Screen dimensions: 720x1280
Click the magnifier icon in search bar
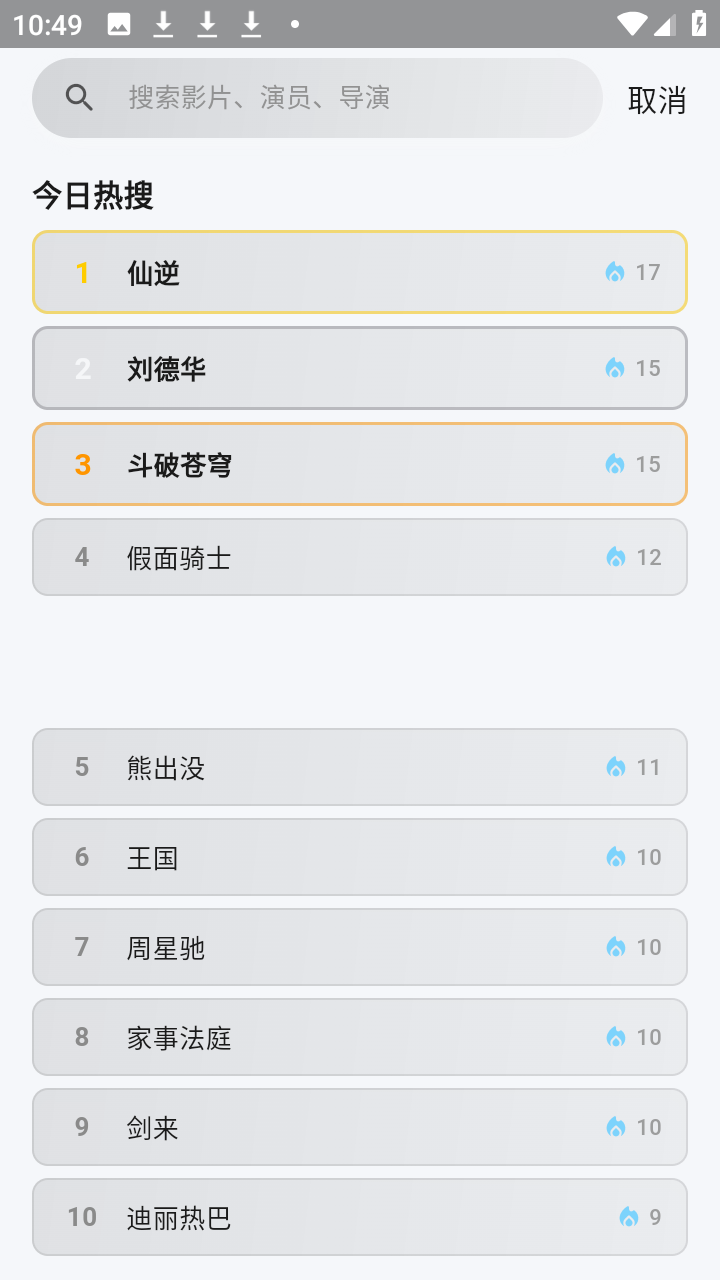[80, 97]
